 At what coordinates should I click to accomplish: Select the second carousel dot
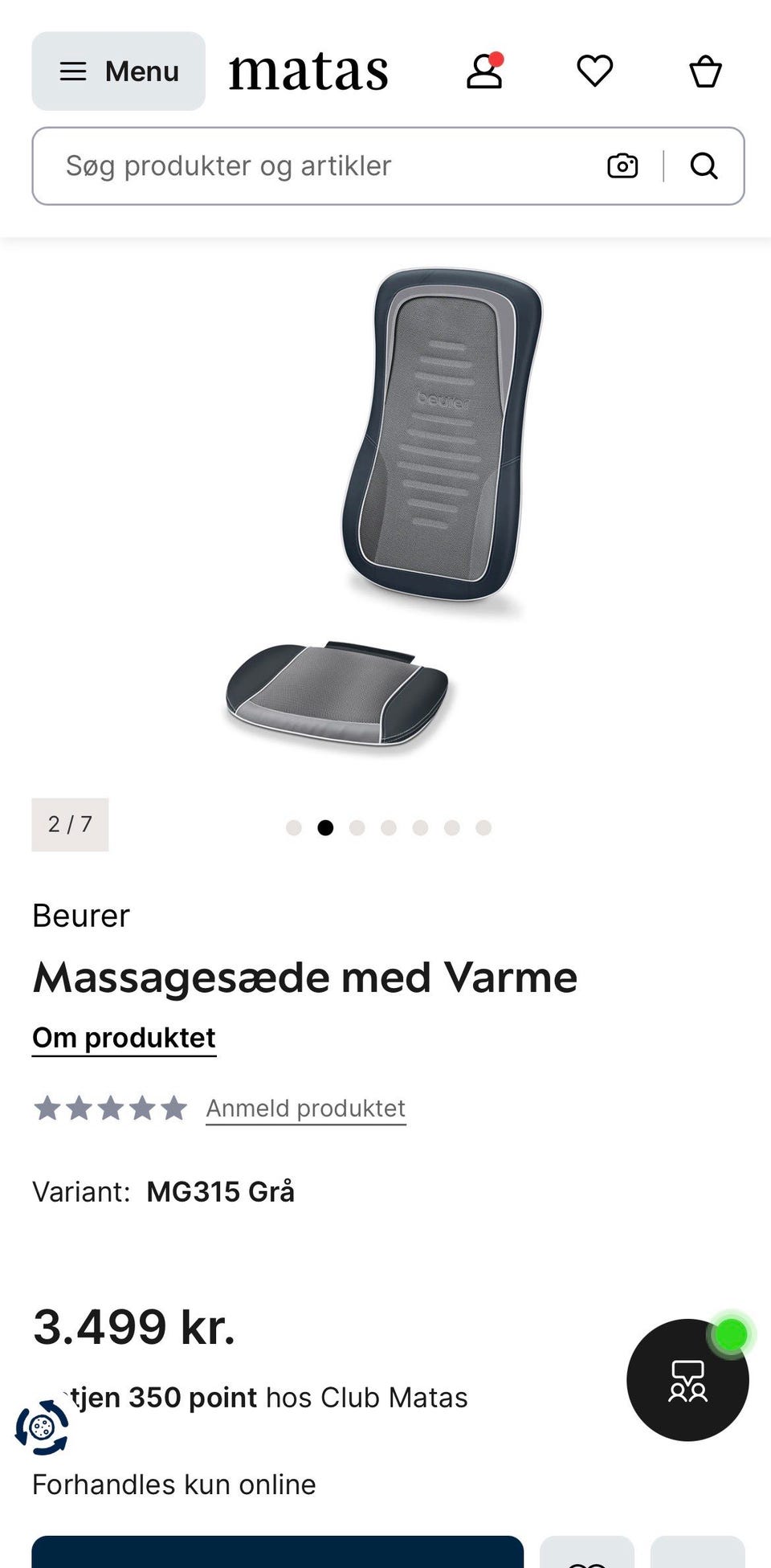click(x=325, y=827)
